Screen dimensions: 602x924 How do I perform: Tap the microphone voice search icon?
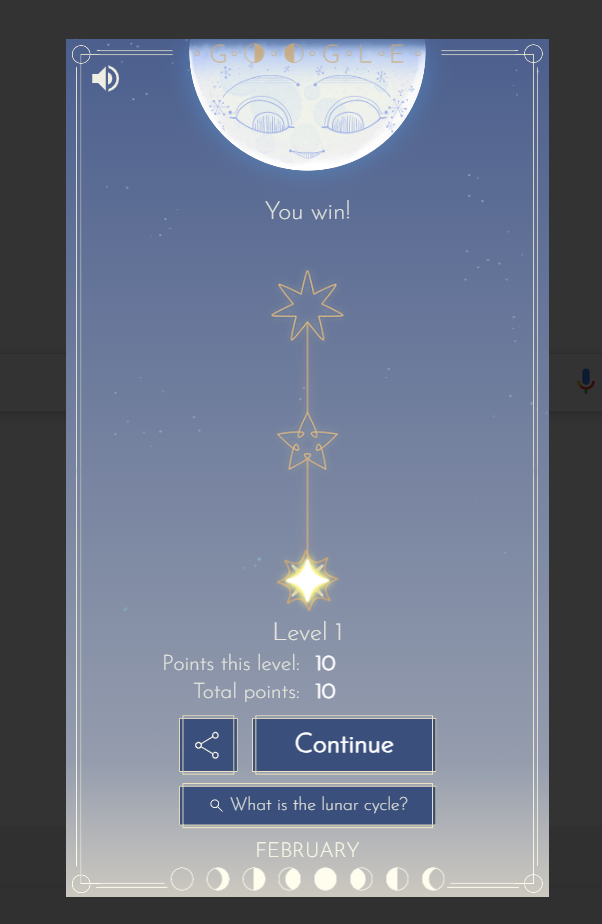tap(586, 381)
